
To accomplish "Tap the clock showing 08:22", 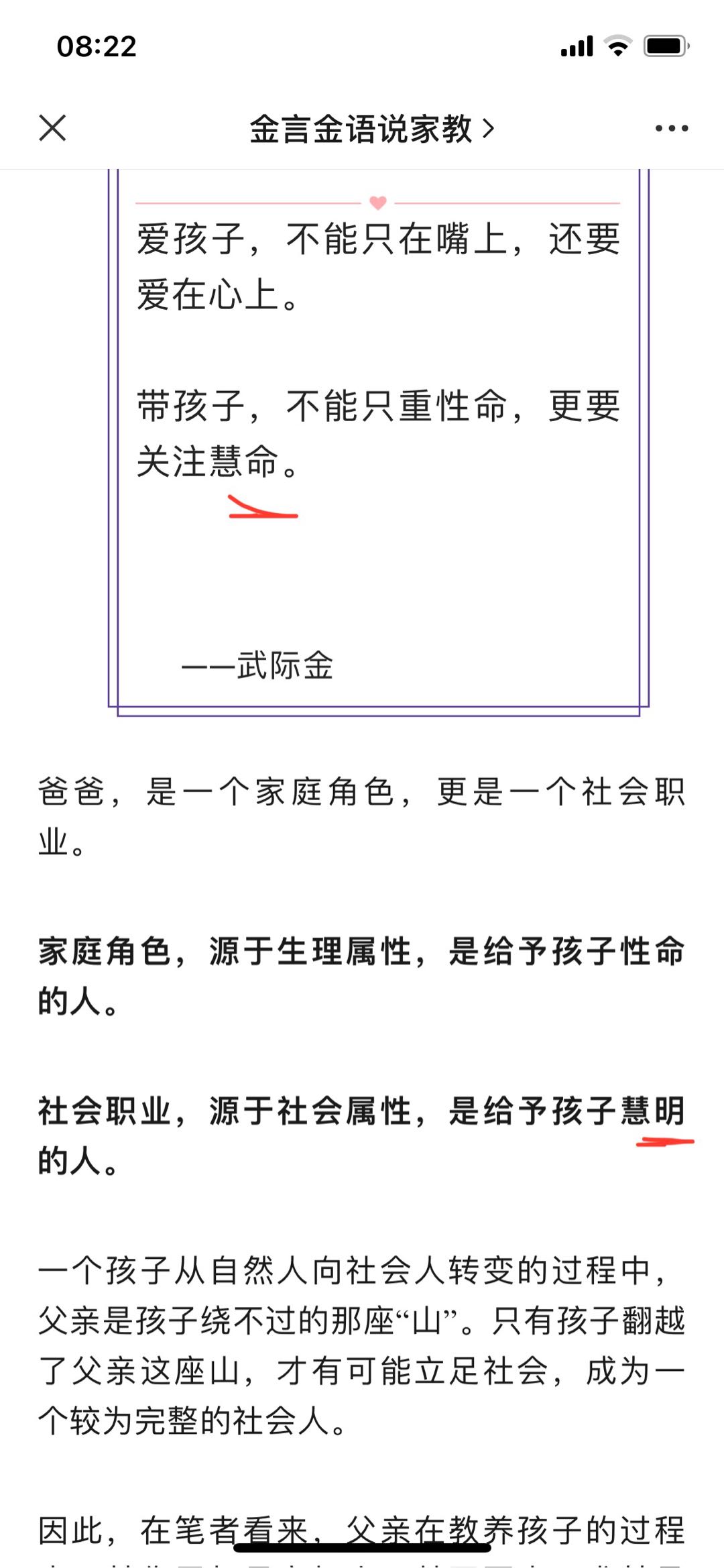I will click(93, 46).
